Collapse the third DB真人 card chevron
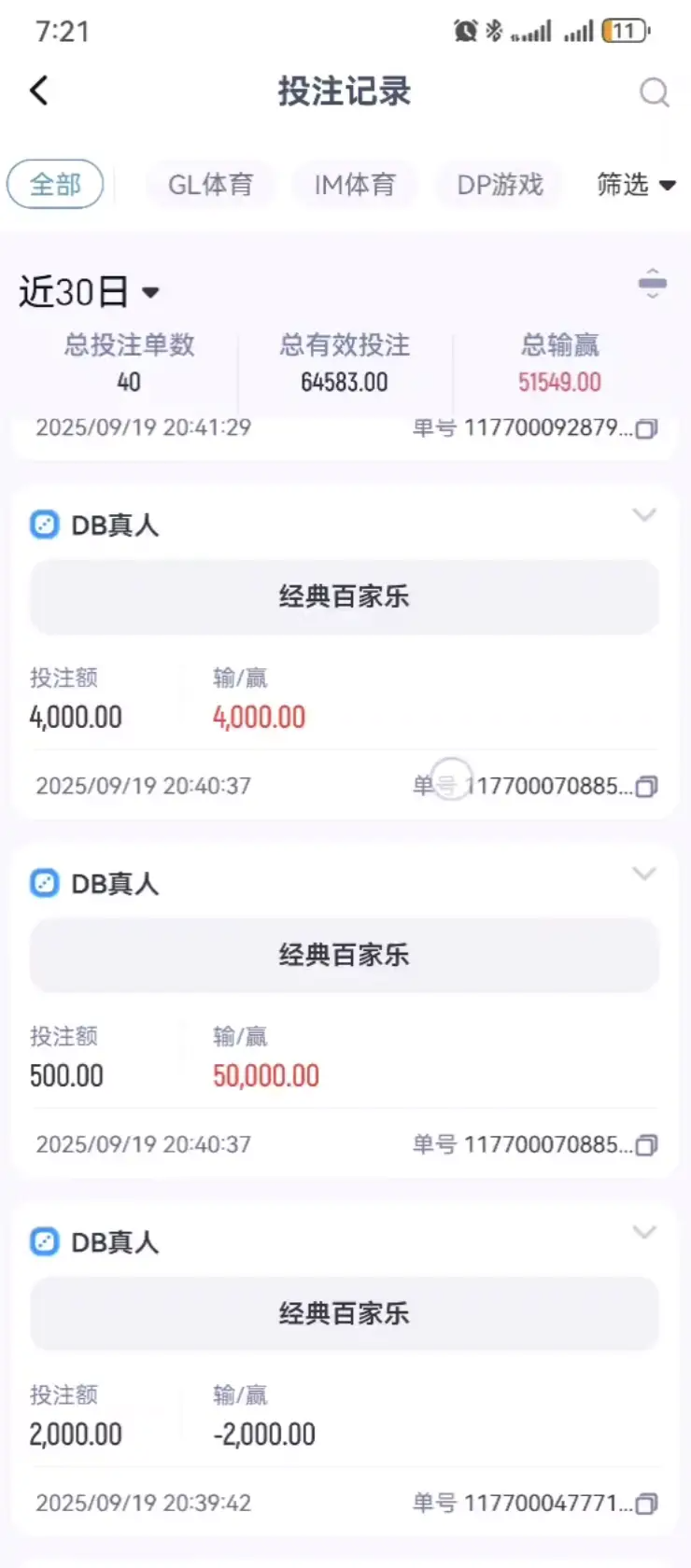Viewport: 691px width, 1568px height. pyautogui.click(x=644, y=1232)
